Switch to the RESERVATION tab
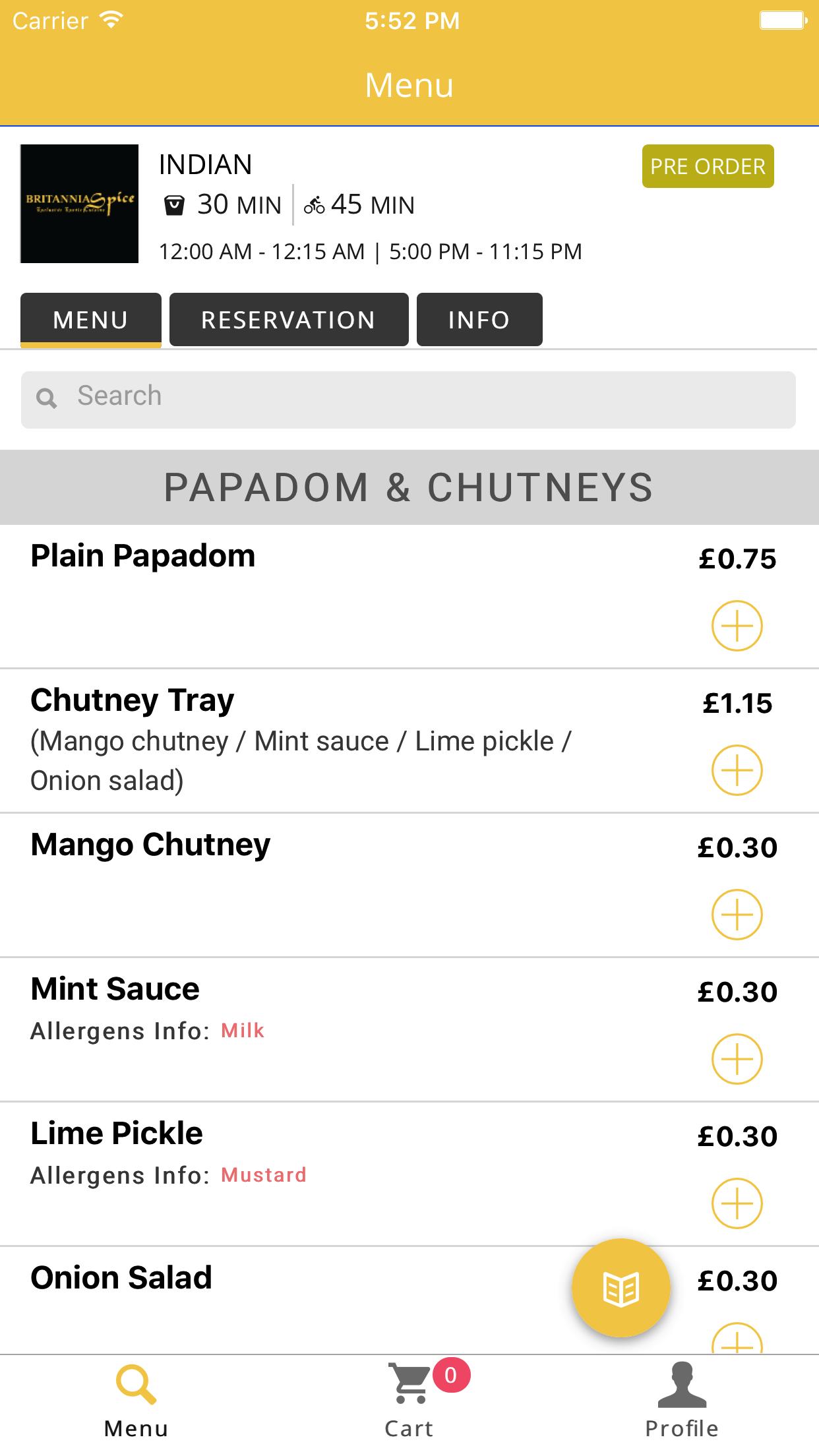The image size is (819, 1456). click(x=288, y=320)
